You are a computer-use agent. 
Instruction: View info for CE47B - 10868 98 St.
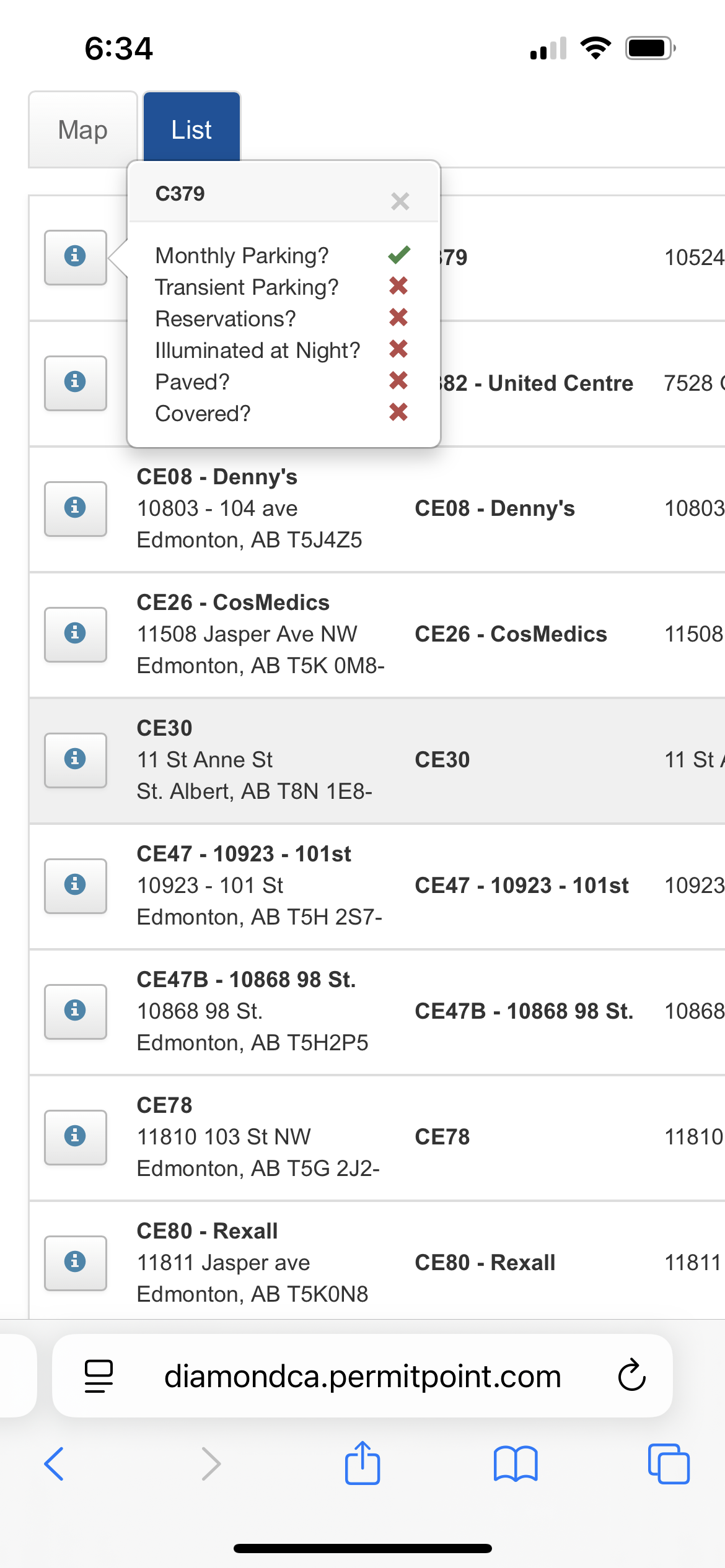[75, 1011]
